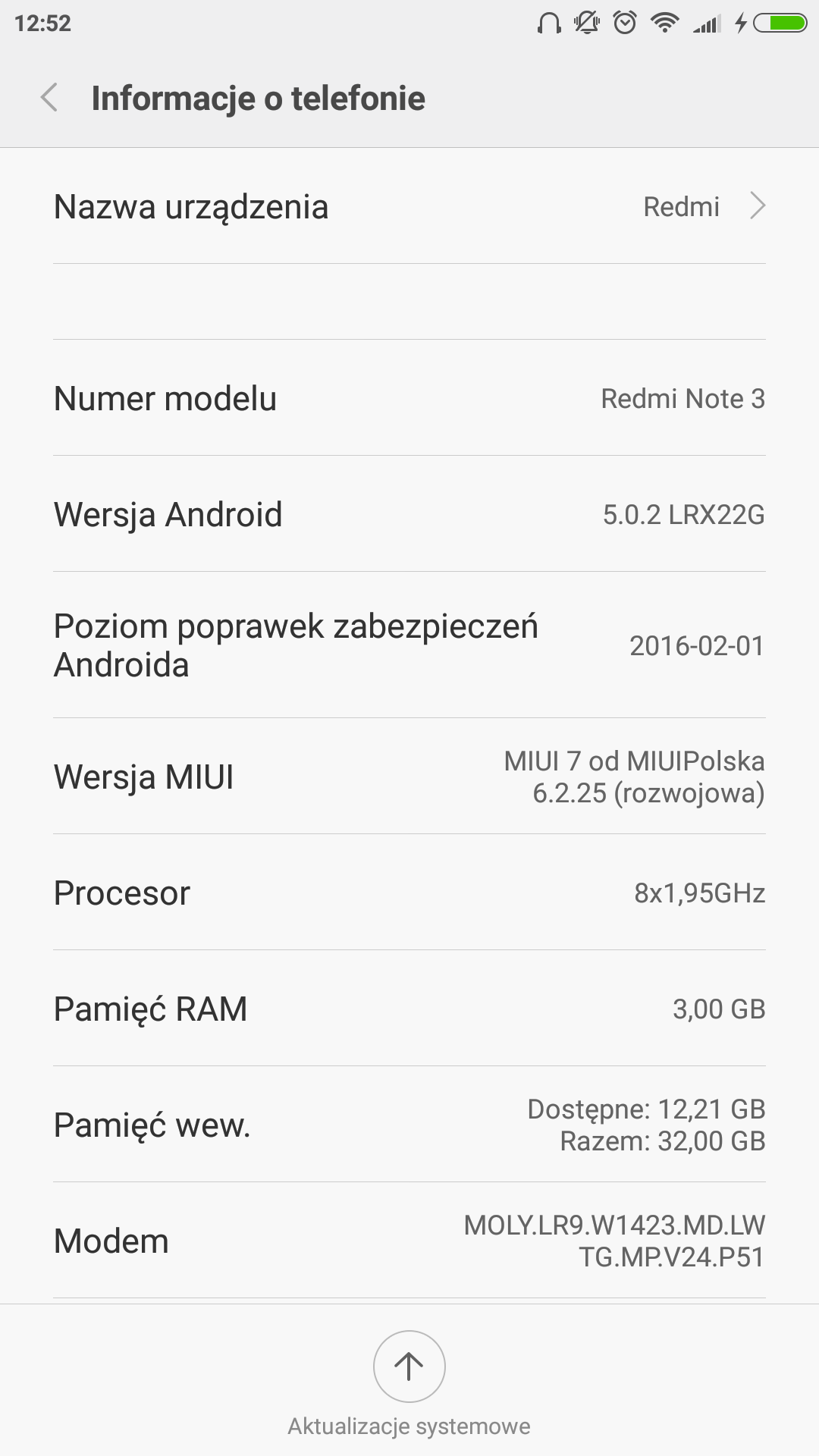
Task: Select the Procesor row
Action: pyautogui.click(x=409, y=893)
